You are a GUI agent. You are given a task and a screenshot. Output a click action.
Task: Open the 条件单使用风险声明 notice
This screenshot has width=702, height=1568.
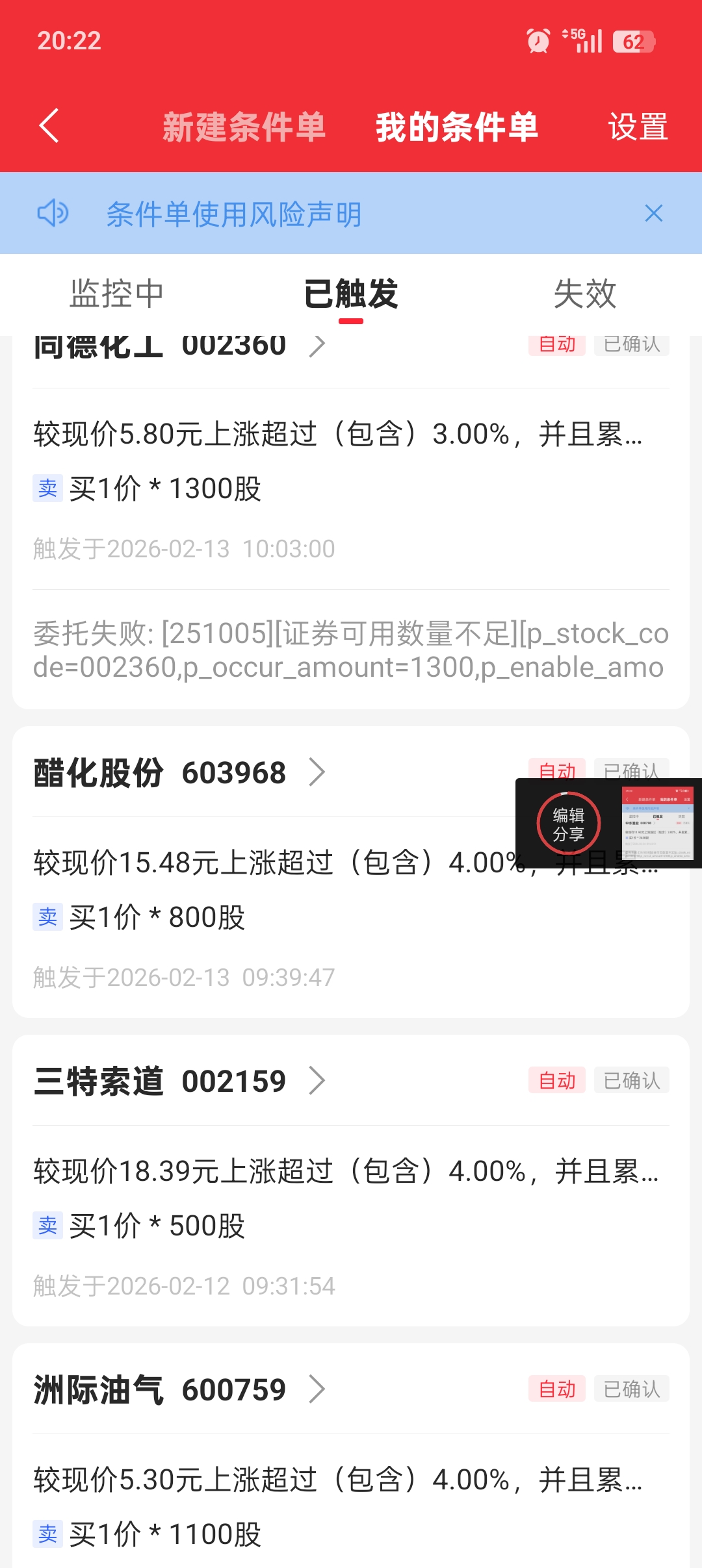[x=234, y=214]
